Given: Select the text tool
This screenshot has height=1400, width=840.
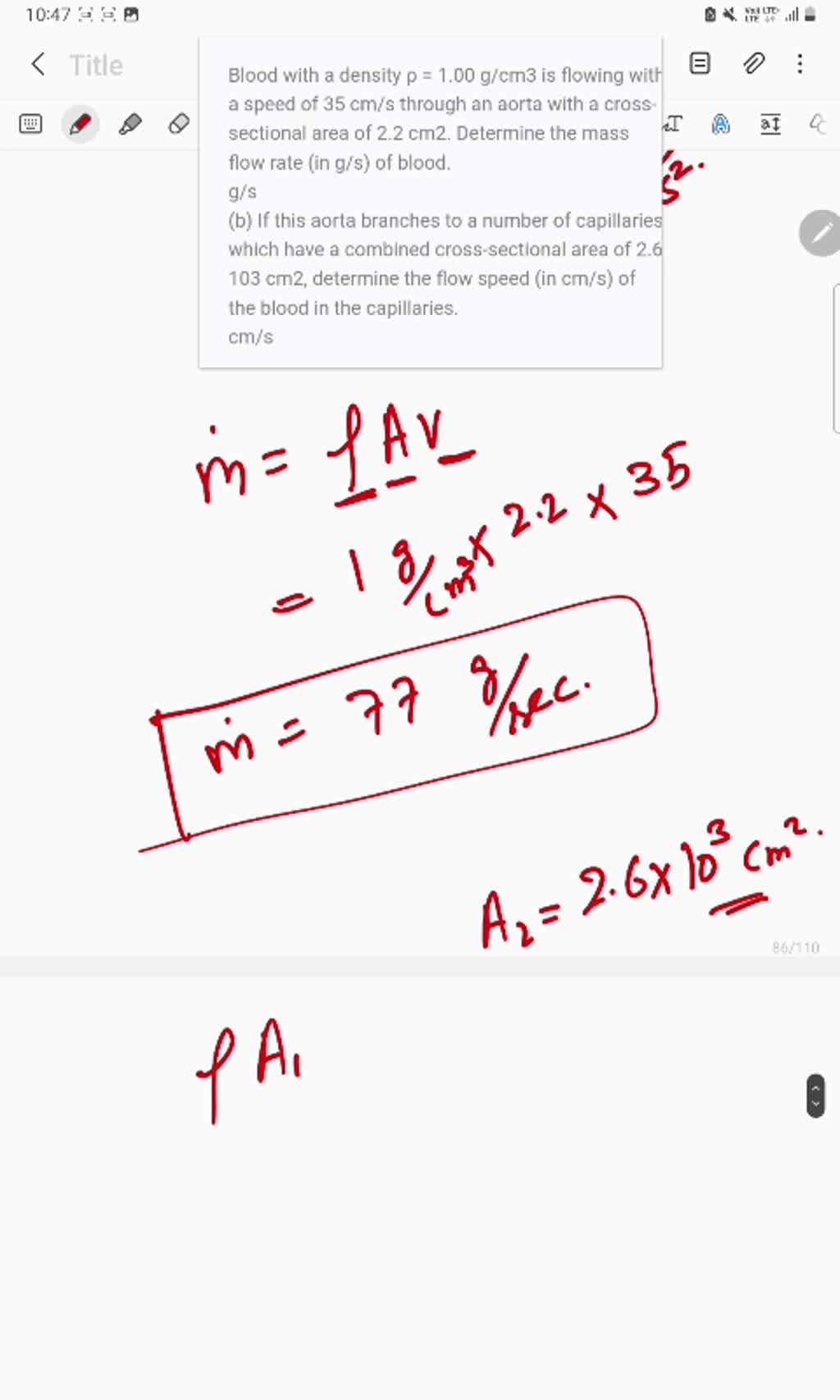Looking at the screenshot, I should [673, 124].
